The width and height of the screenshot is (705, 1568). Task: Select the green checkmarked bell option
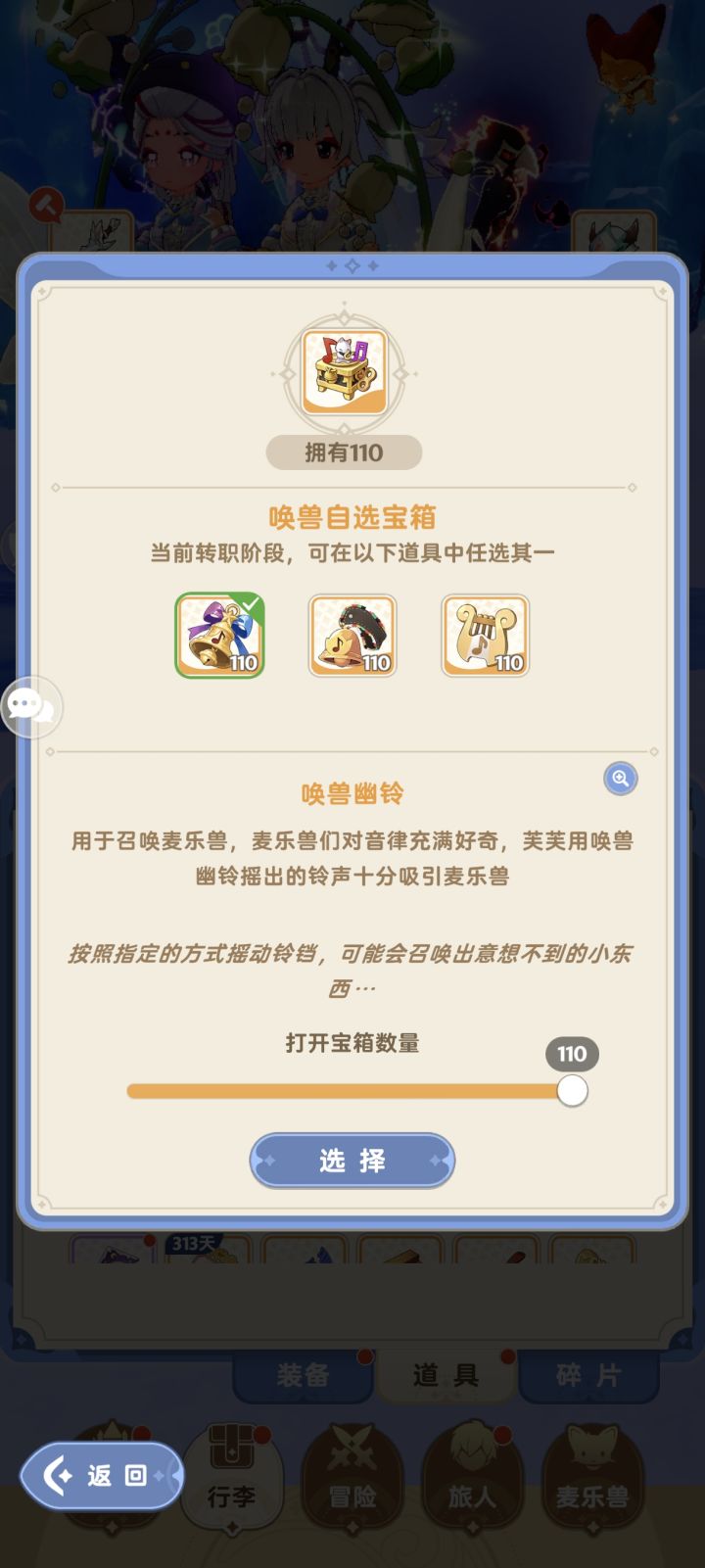(219, 635)
